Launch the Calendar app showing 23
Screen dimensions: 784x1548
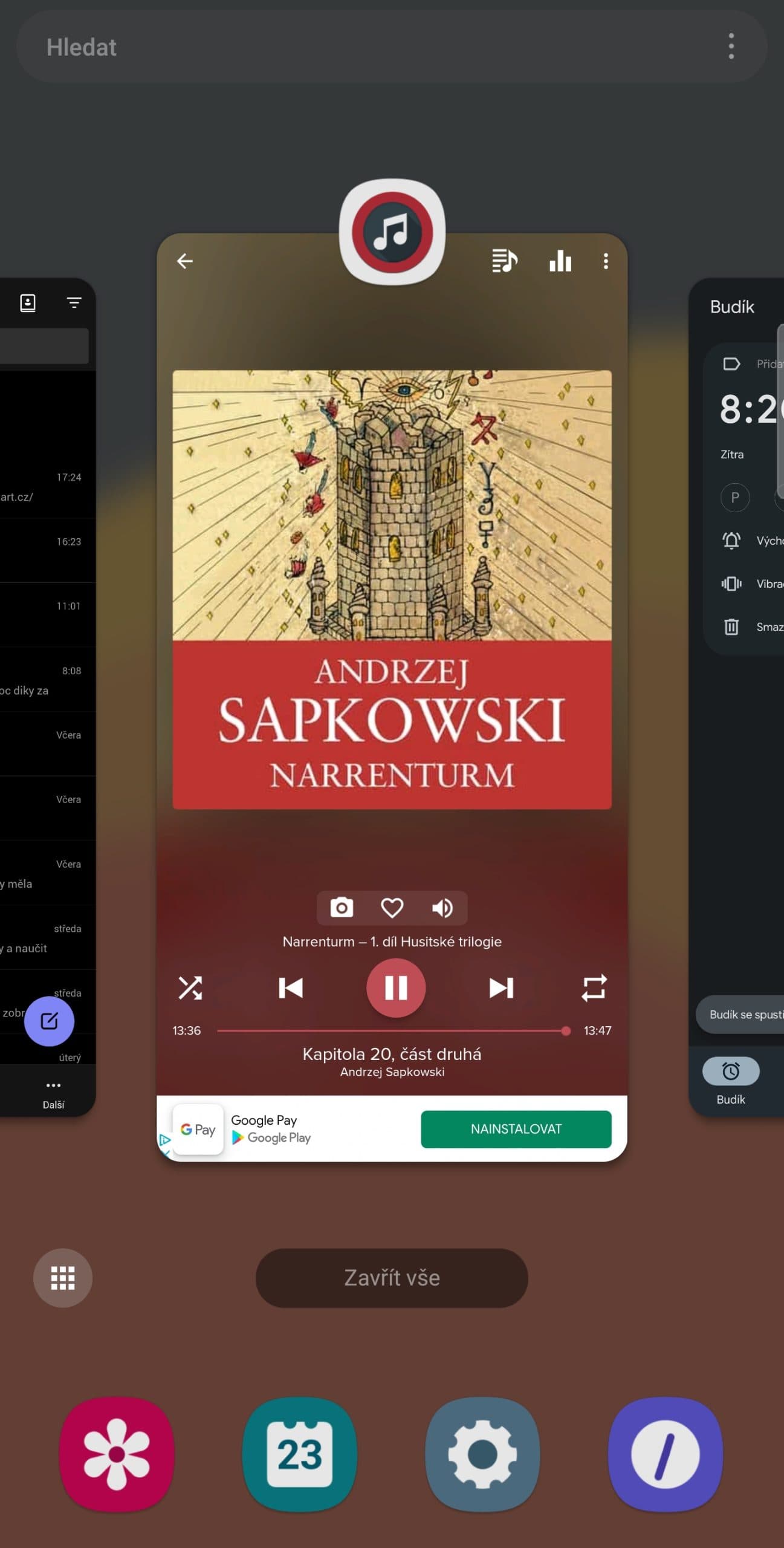tap(300, 1454)
